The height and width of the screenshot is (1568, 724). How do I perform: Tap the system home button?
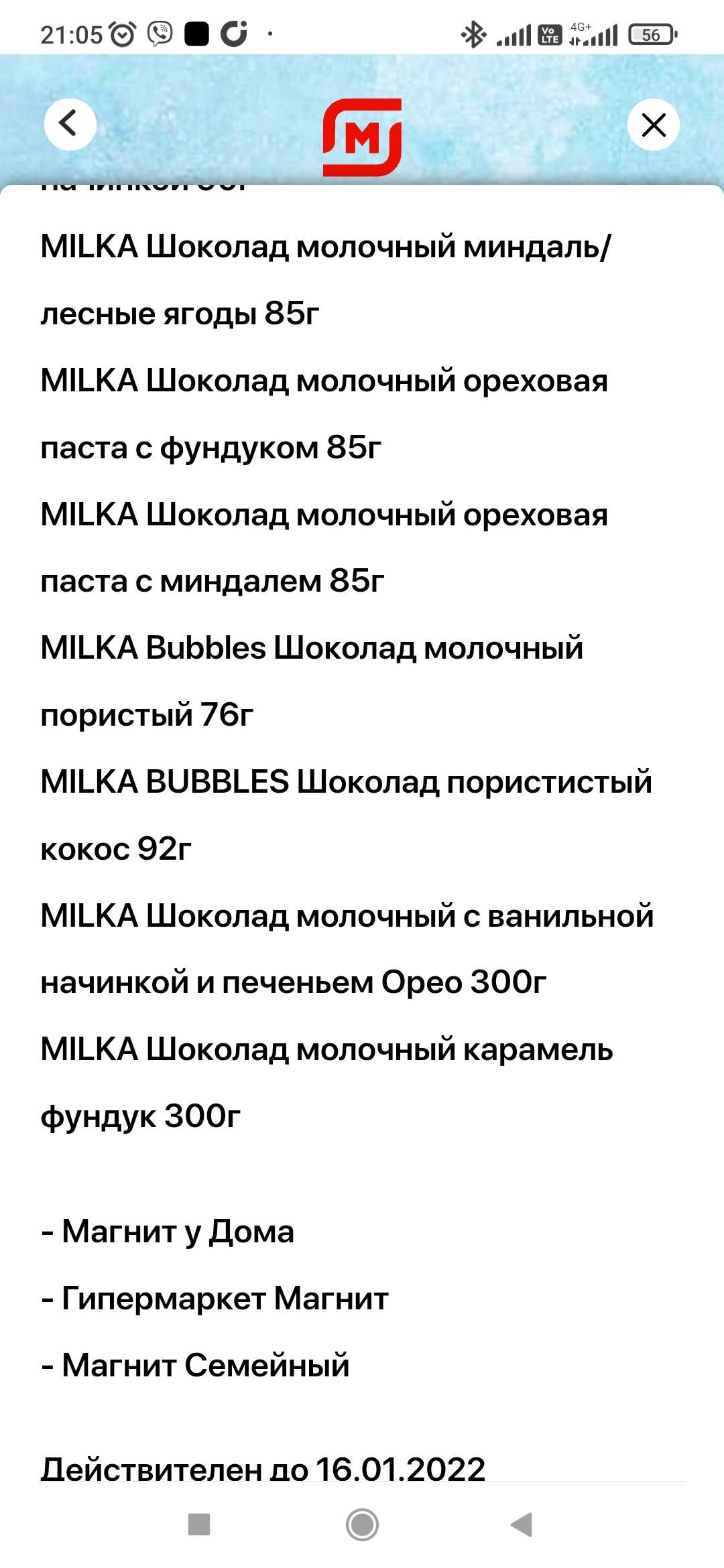[x=362, y=1524]
